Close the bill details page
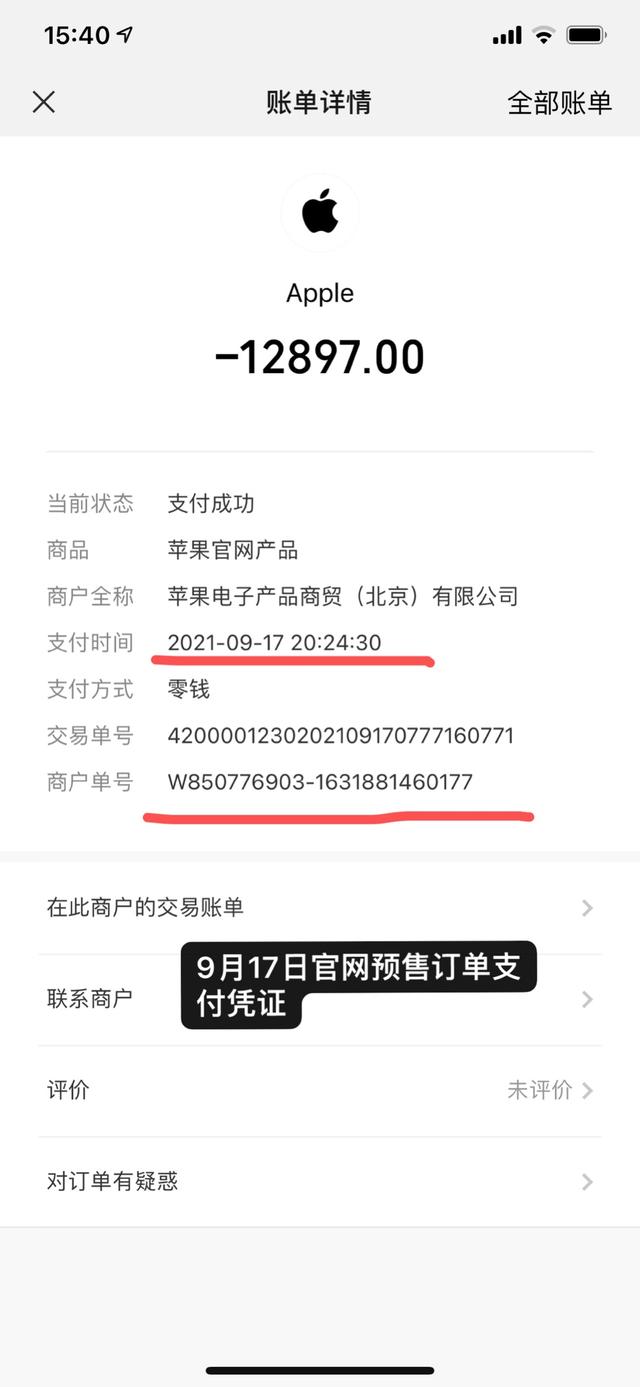The height and width of the screenshot is (1387, 640). point(44,102)
